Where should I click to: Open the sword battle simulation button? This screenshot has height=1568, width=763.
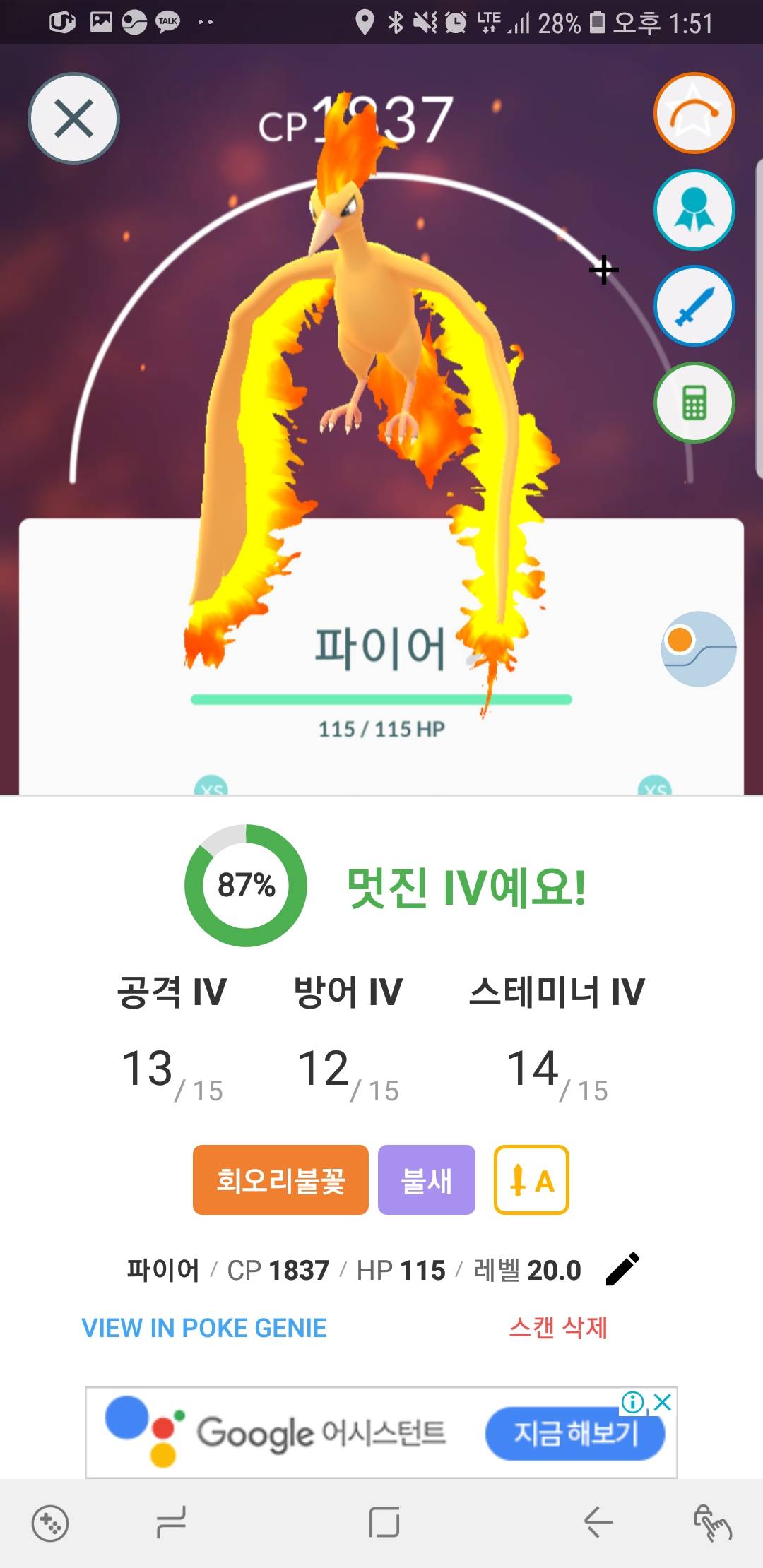click(694, 307)
